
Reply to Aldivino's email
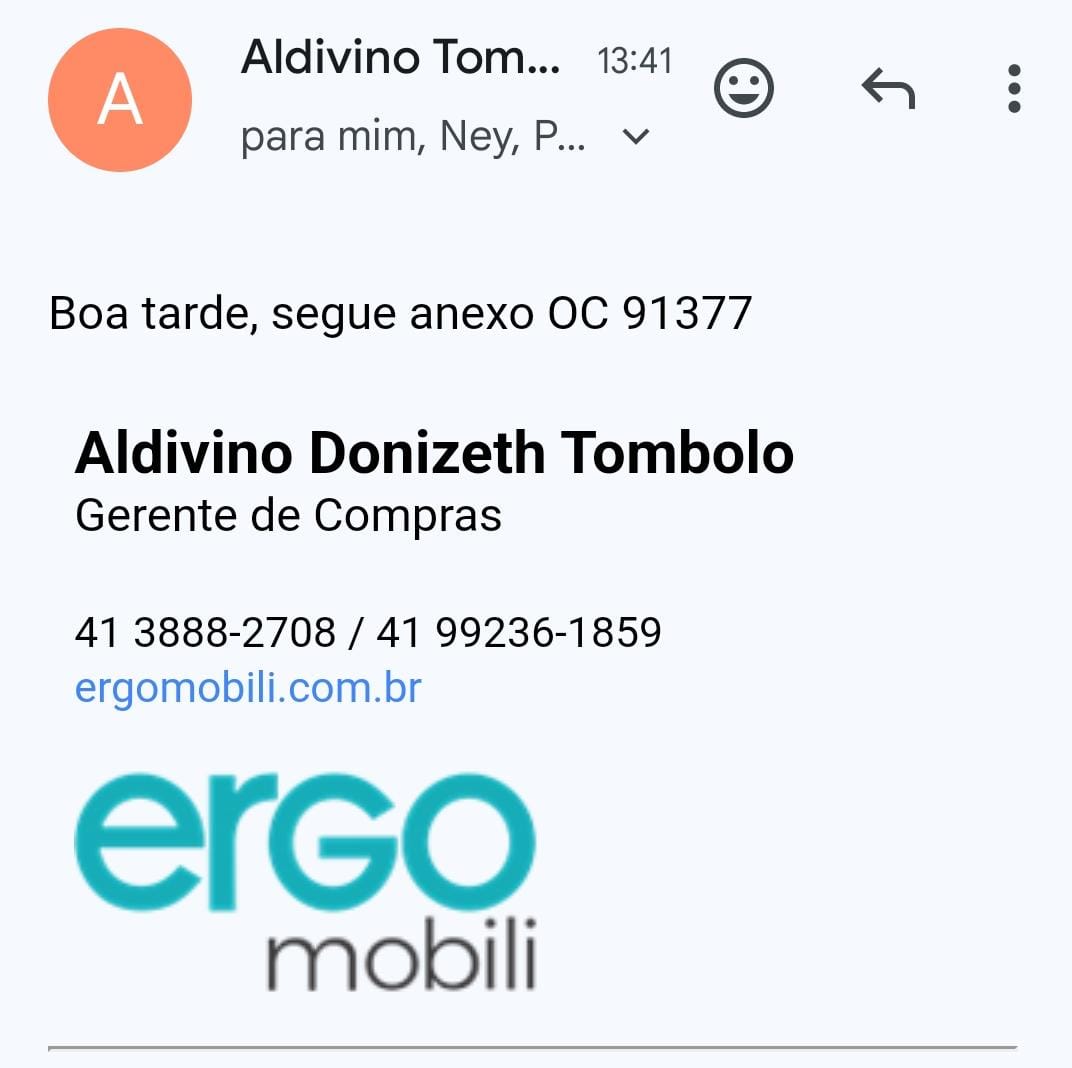(888, 90)
